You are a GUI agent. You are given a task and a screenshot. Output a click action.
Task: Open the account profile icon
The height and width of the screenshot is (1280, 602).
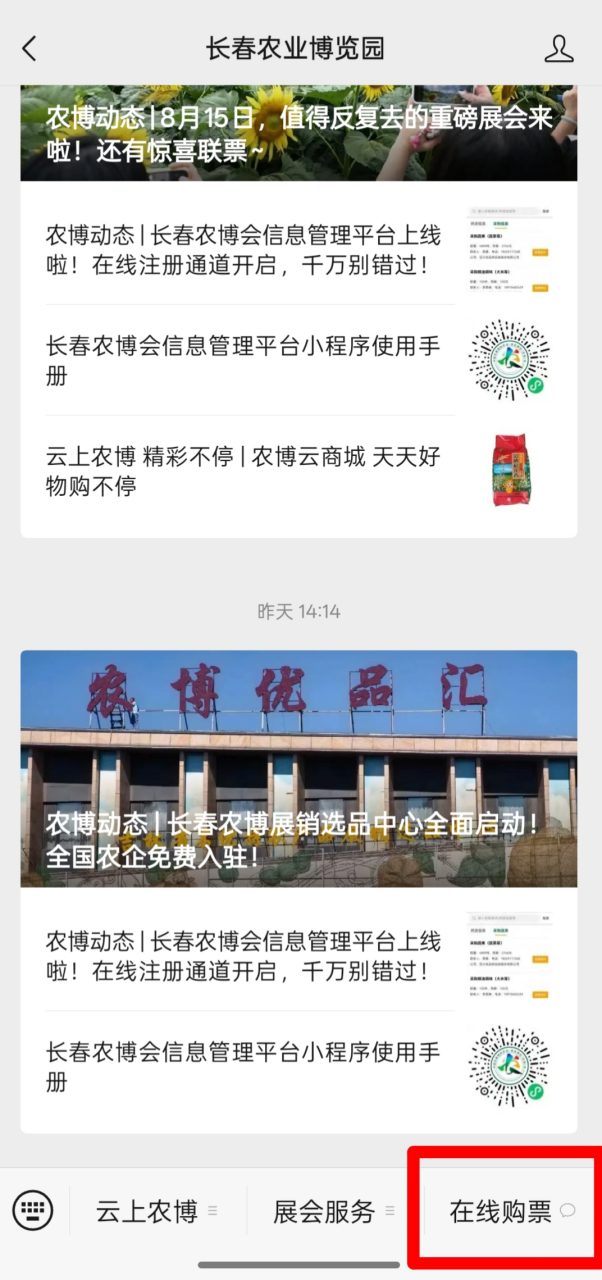click(x=559, y=48)
